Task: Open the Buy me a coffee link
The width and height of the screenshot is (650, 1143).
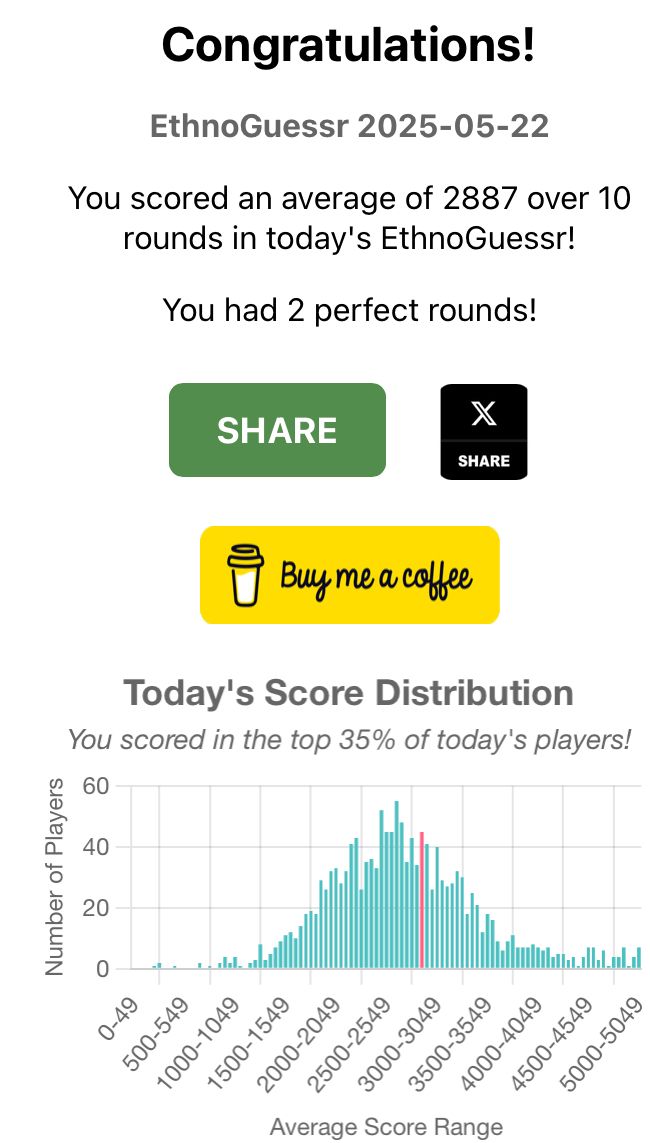Action: click(x=350, y=575)
